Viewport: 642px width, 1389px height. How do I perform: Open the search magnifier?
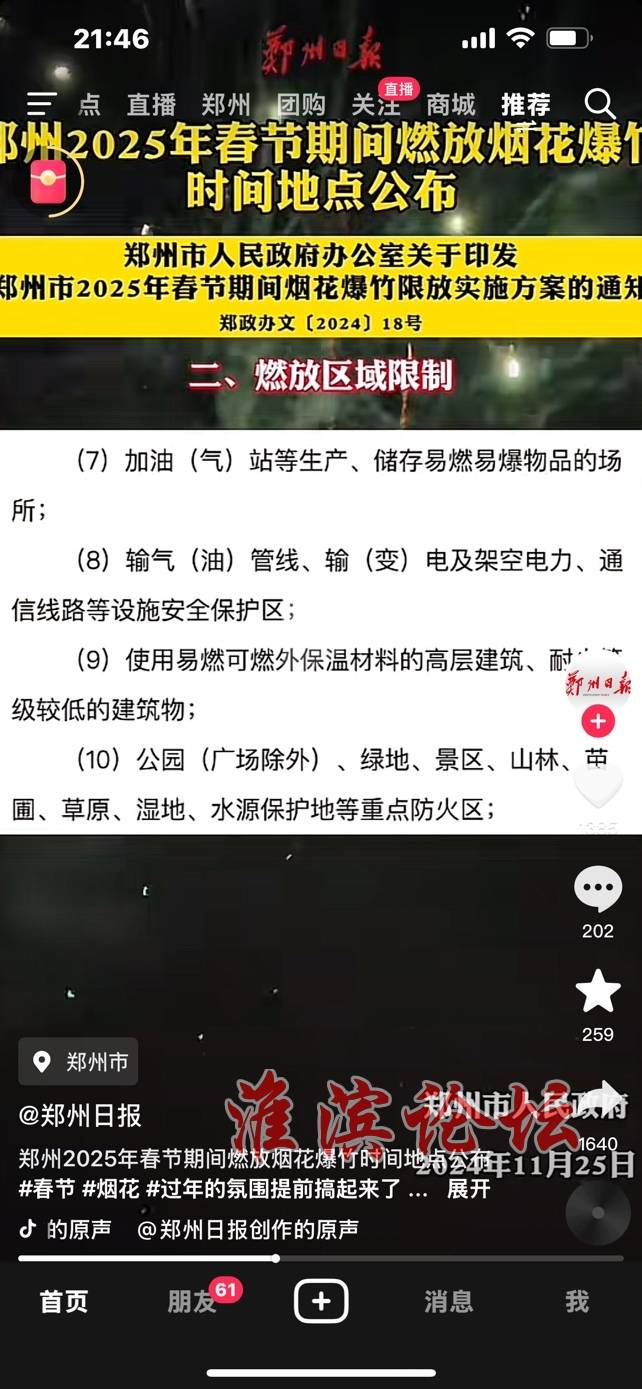point(599,104)
